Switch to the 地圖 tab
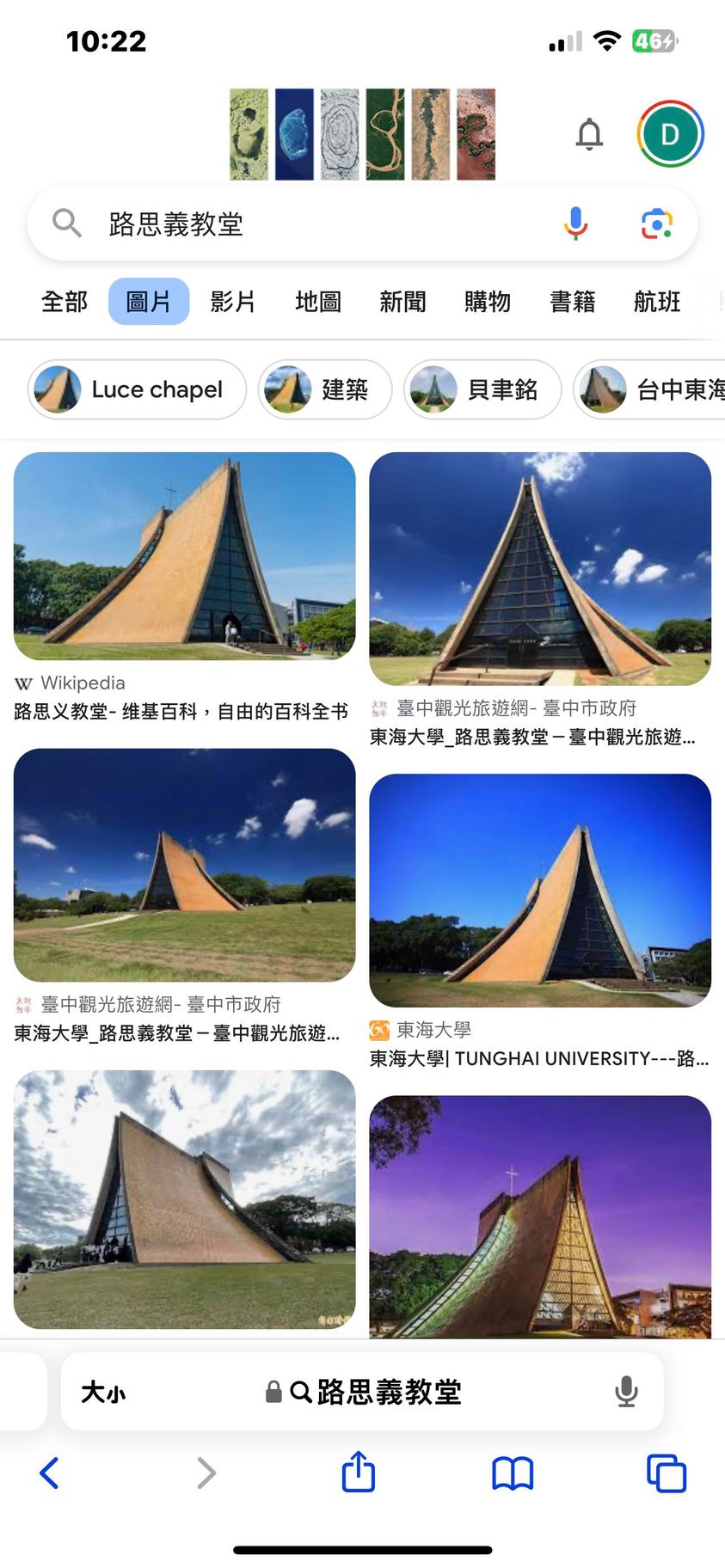The width and height of the screenshot is (725, 1568). click(x=318, y=302)
